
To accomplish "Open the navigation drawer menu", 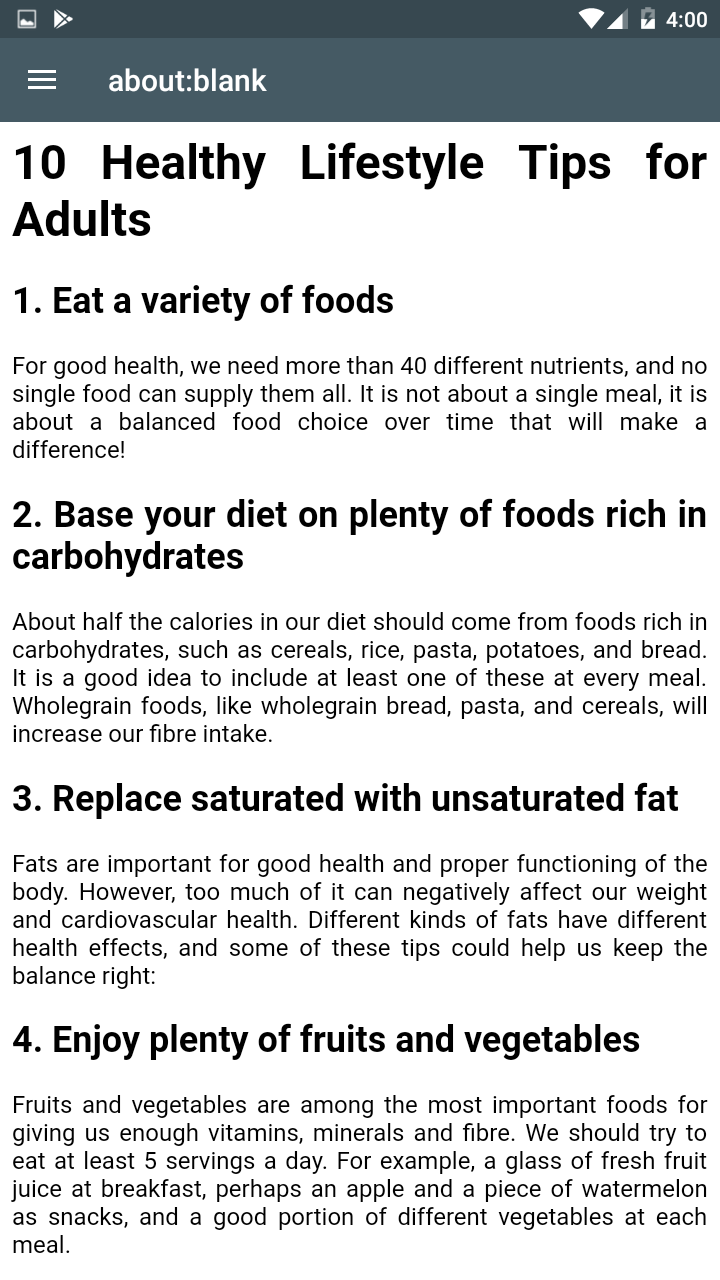I will point(42,81).
